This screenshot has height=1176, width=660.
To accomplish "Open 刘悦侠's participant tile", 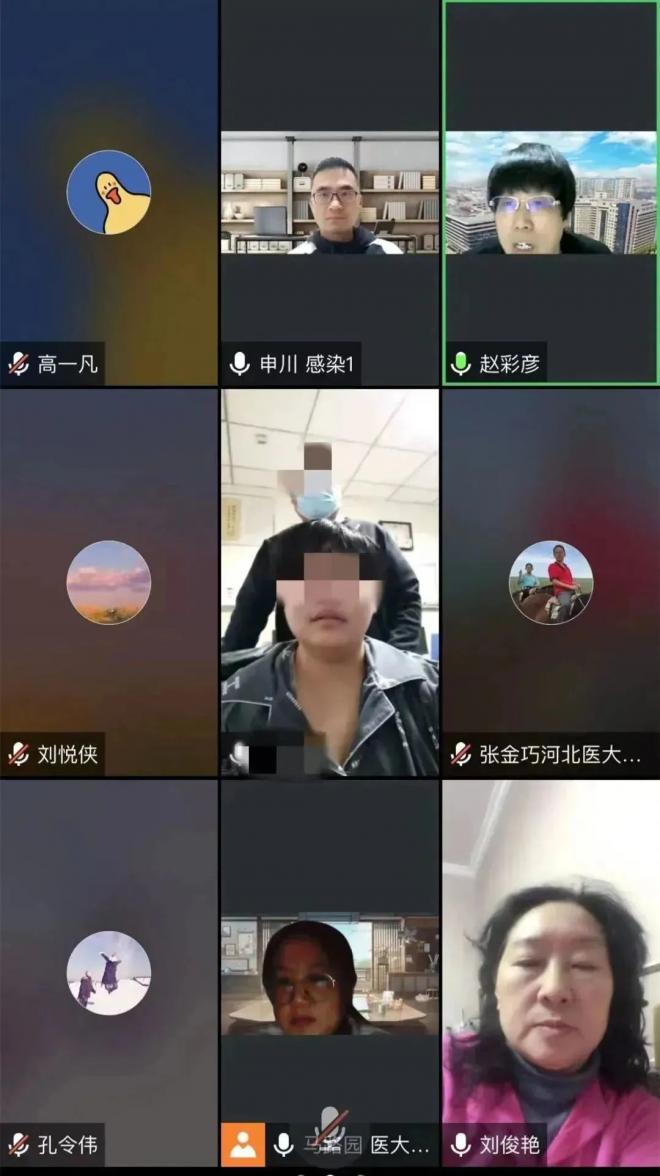I will [109, 582].
